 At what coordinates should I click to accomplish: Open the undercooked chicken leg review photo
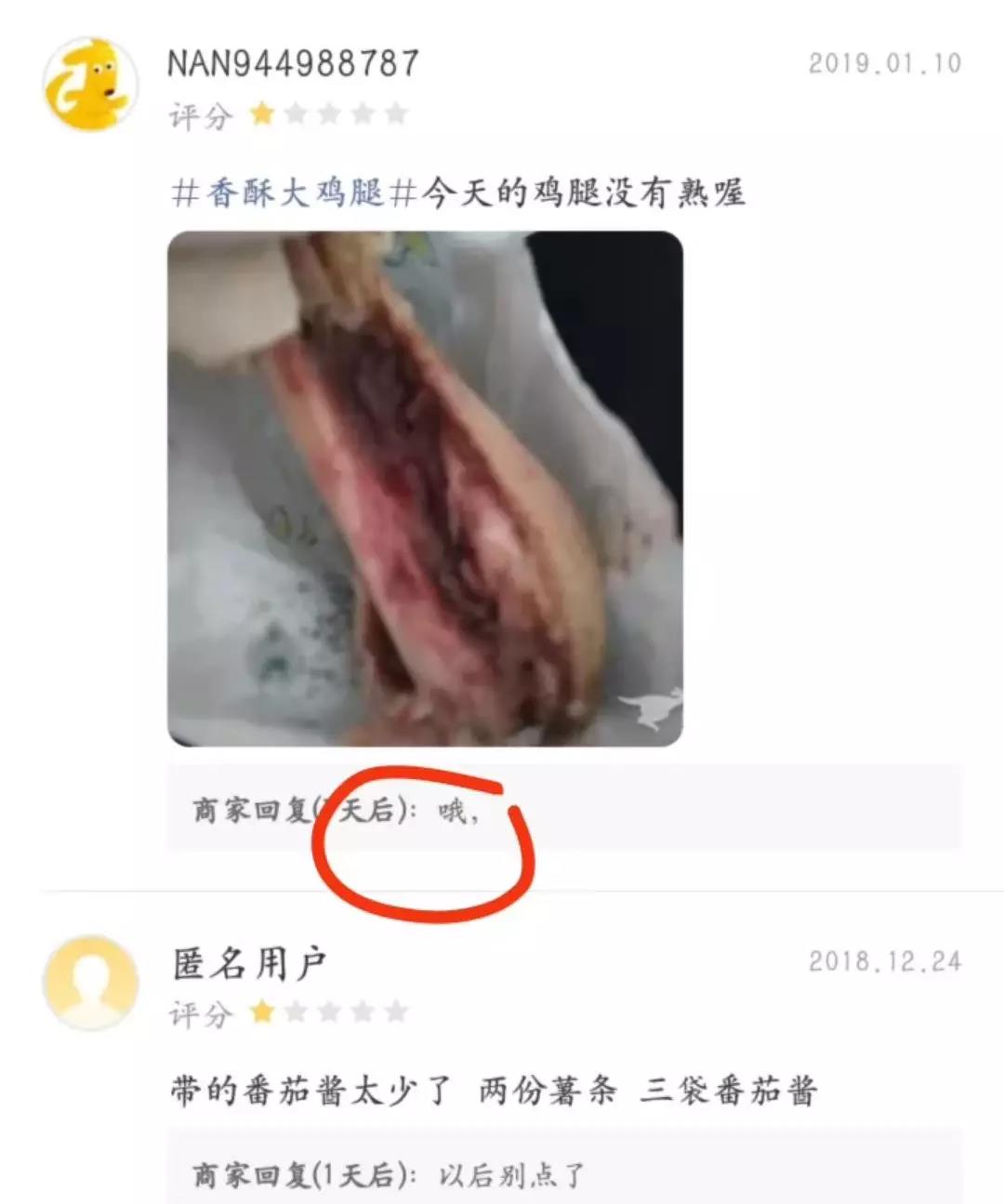coord(425,489)
